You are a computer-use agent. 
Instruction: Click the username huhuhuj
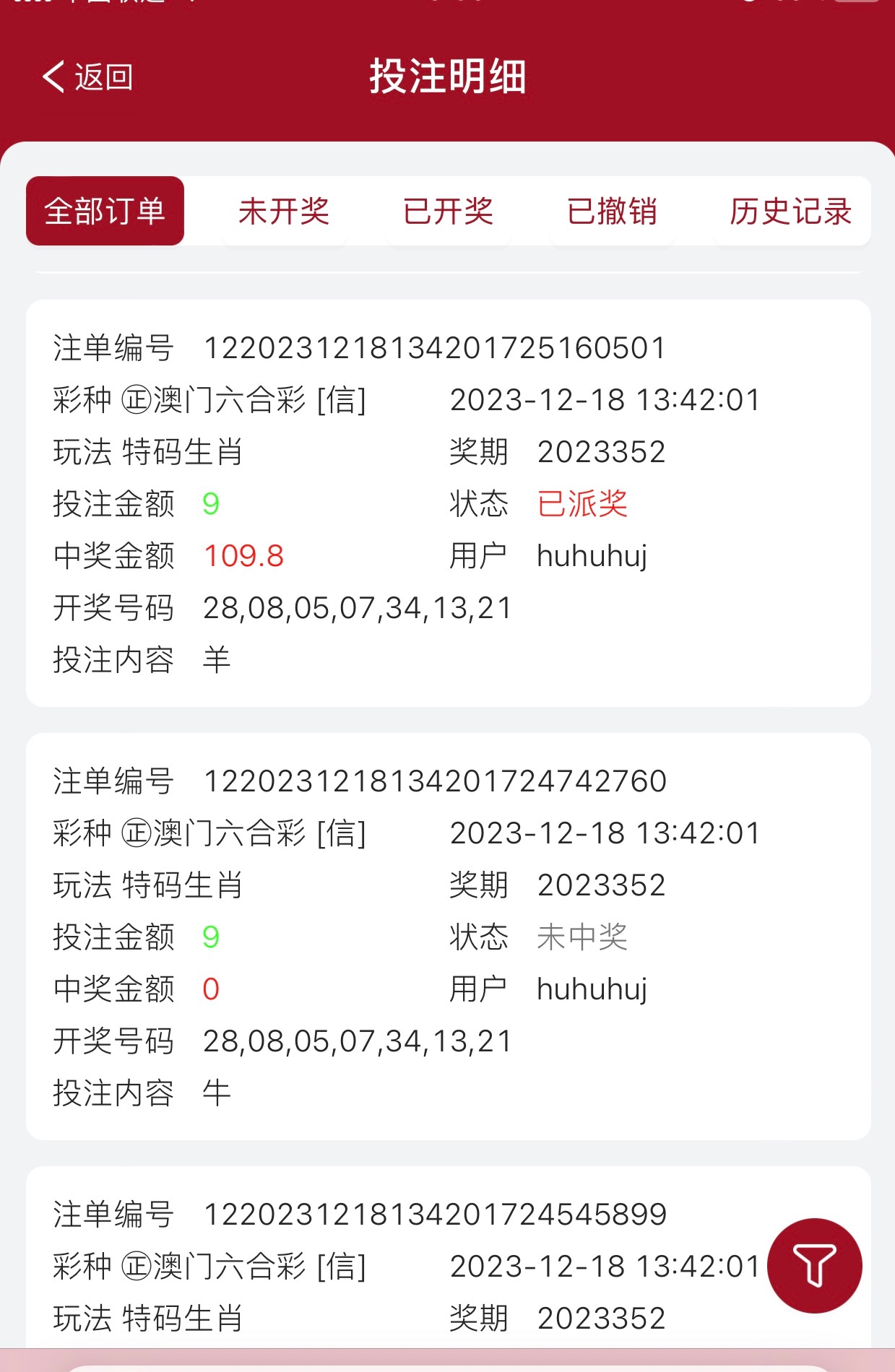(x=592, y=556)
